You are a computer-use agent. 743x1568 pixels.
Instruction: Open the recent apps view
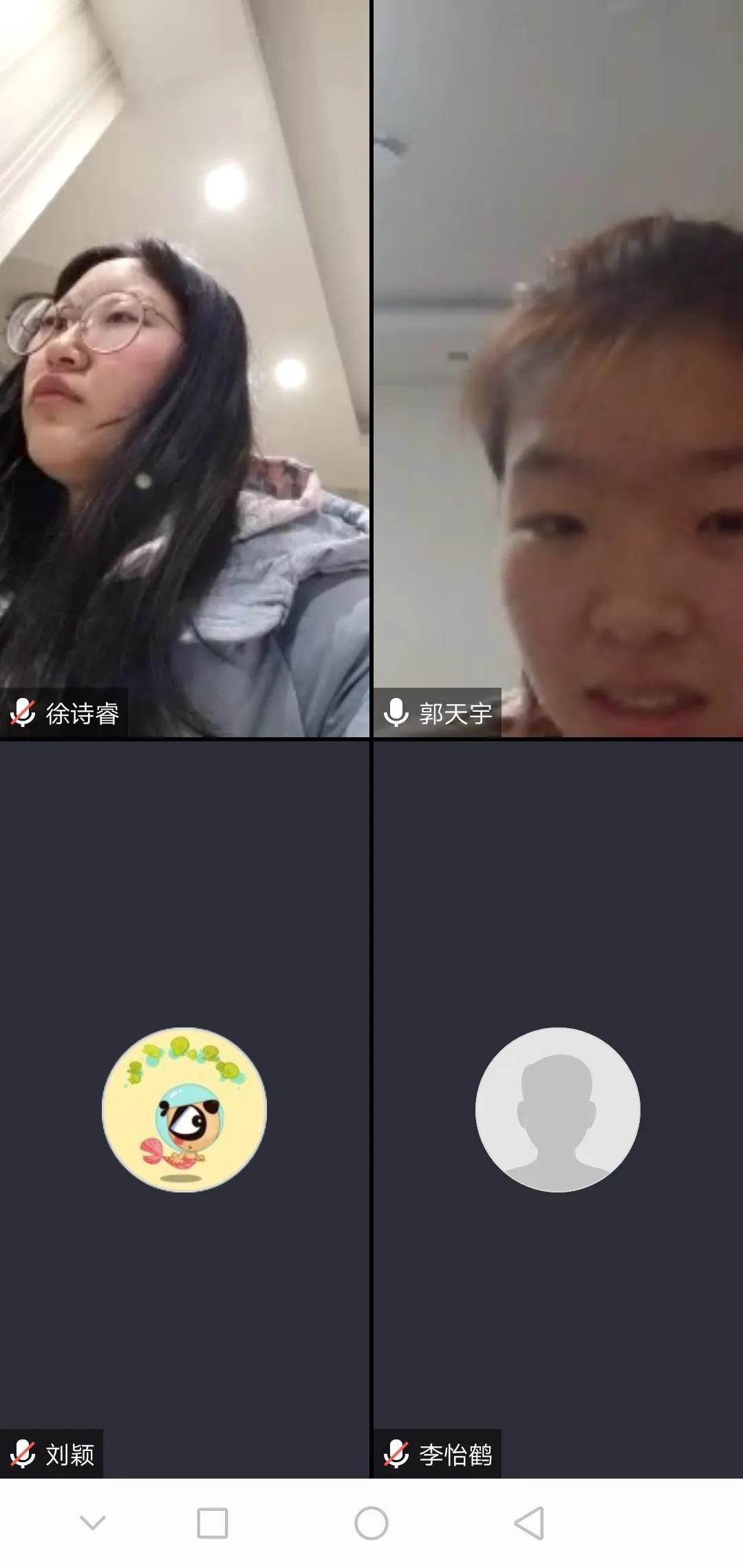212,1523
